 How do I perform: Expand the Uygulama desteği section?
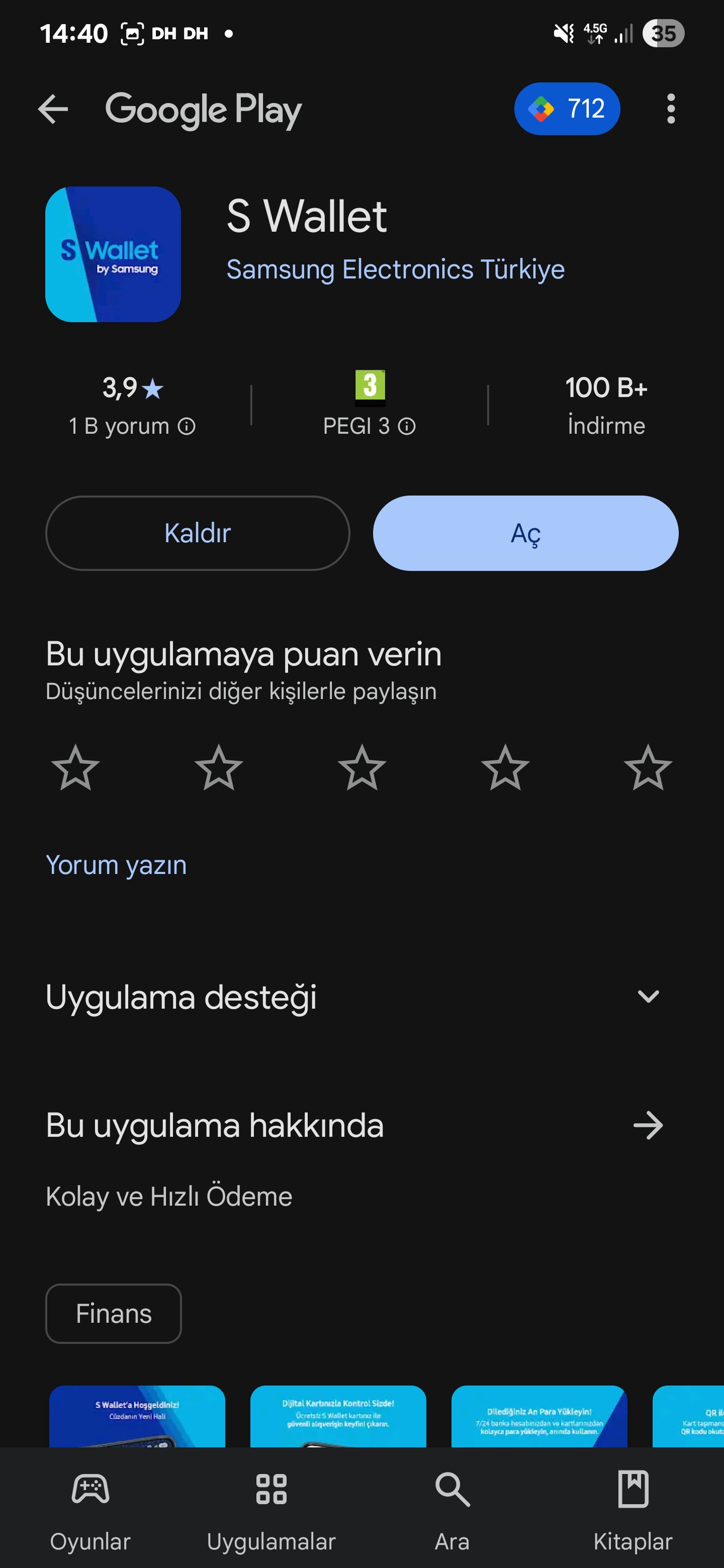coord(361,997)
